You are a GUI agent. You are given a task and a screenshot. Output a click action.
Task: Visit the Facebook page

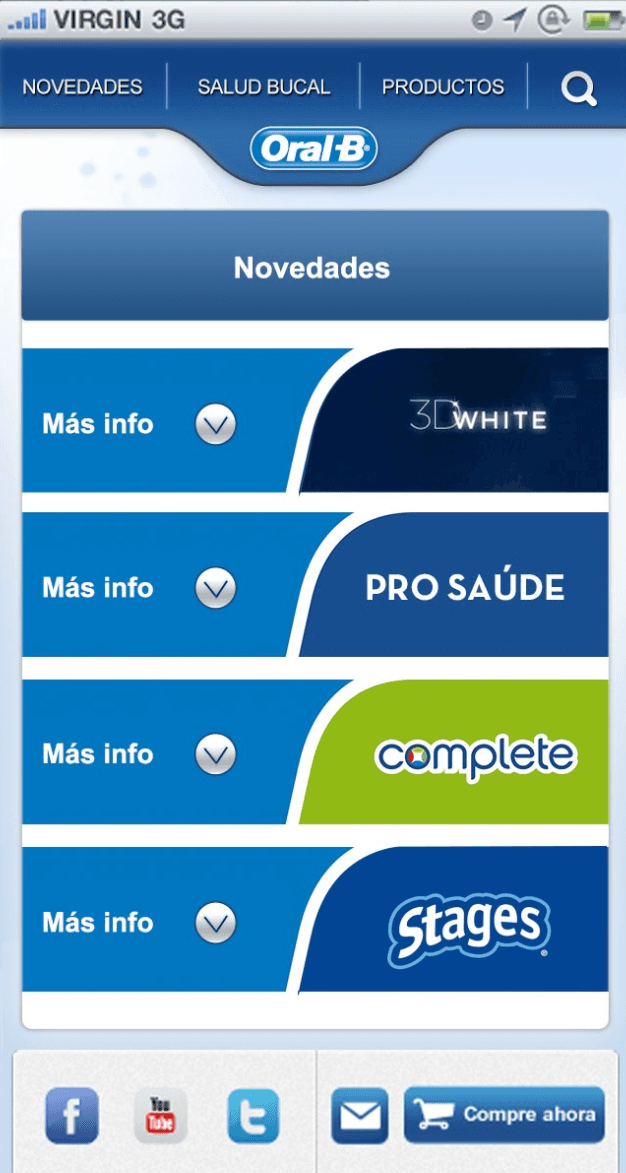point(72,1115)
